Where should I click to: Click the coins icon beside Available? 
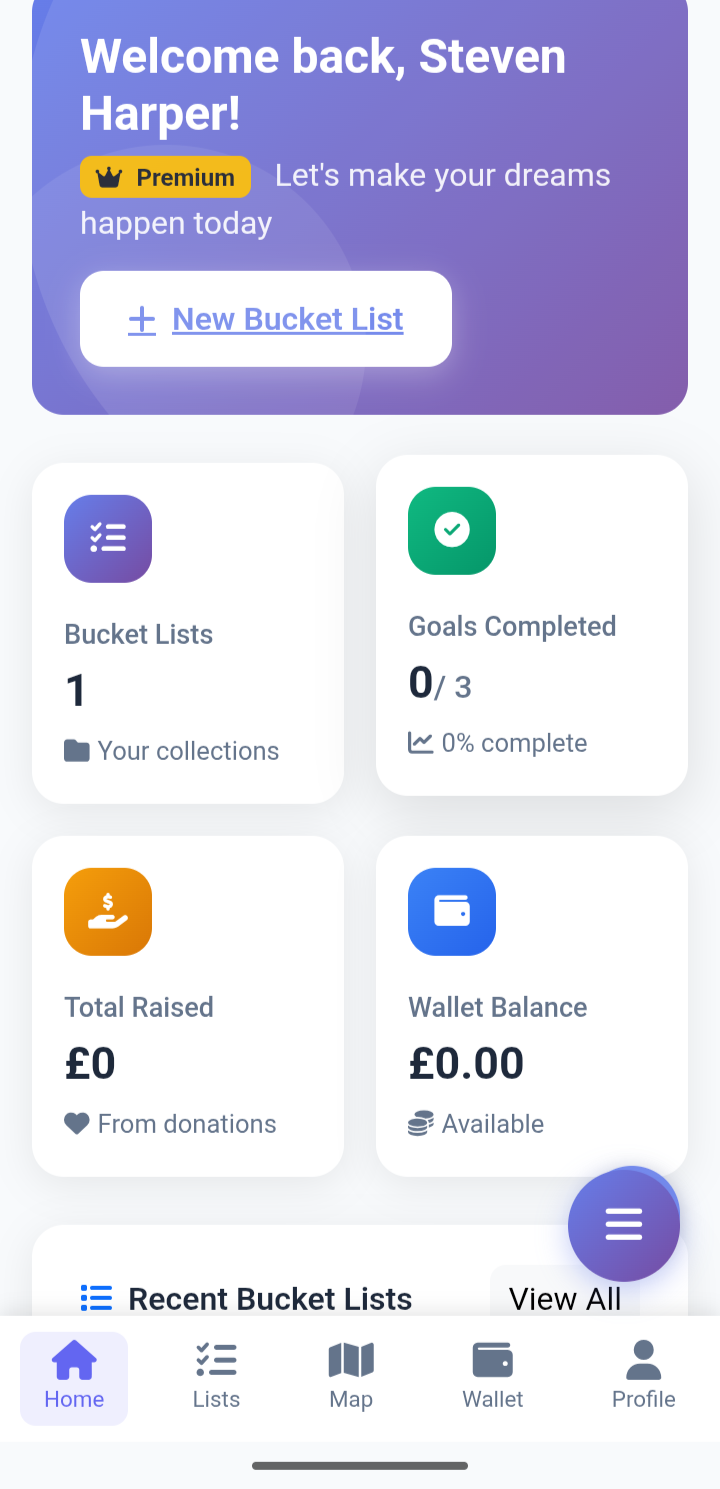(x=420, y=1123)
